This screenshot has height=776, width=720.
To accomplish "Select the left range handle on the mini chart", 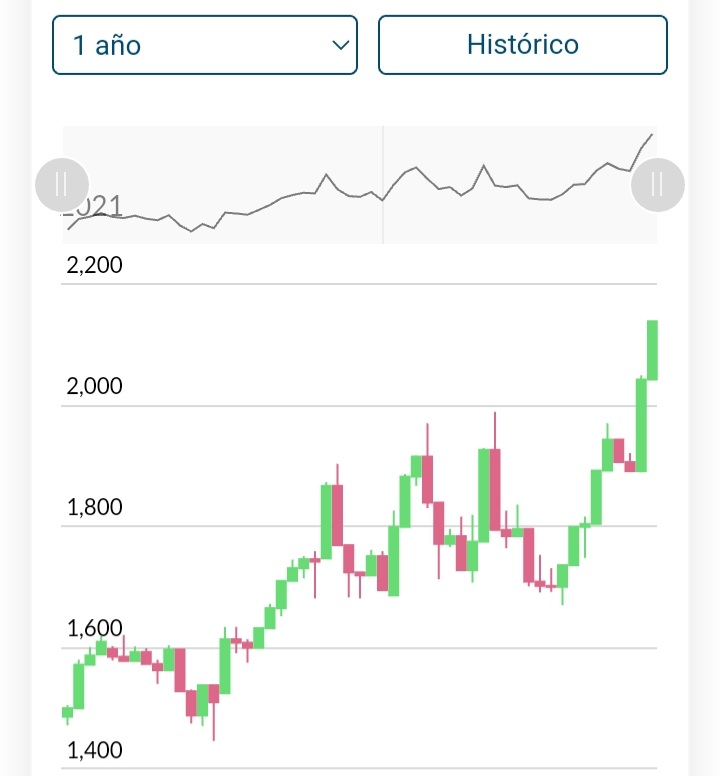I will (x=62, y=185).
